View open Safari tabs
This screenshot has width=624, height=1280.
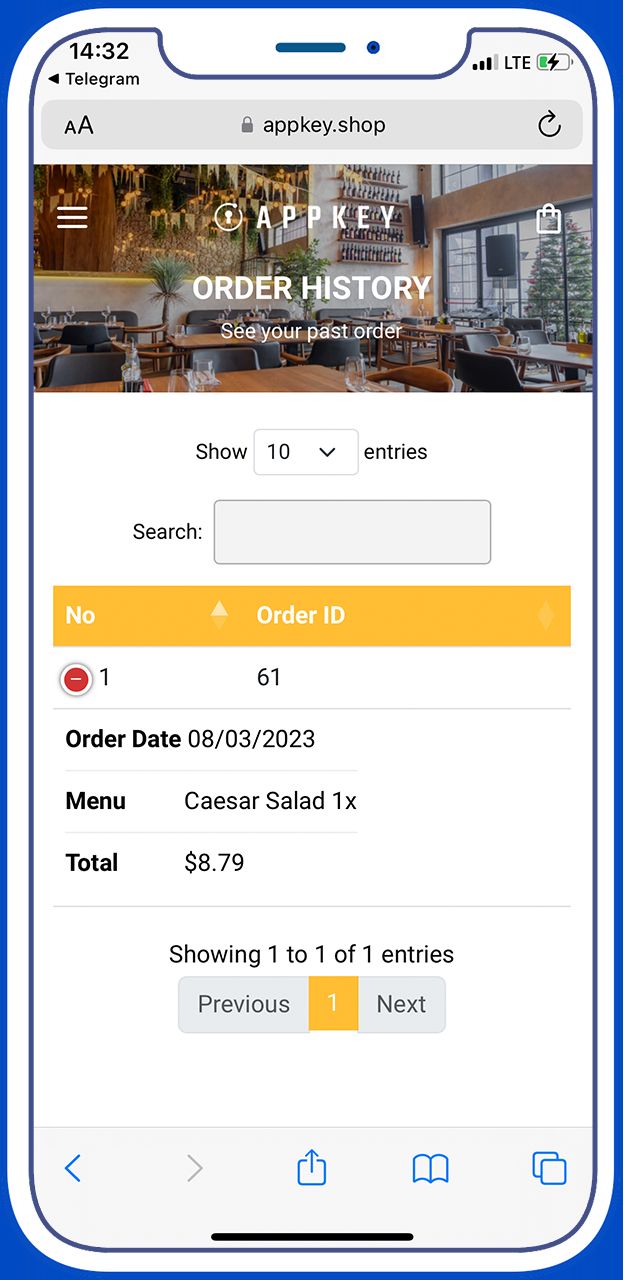click(x=549, y=1168)
